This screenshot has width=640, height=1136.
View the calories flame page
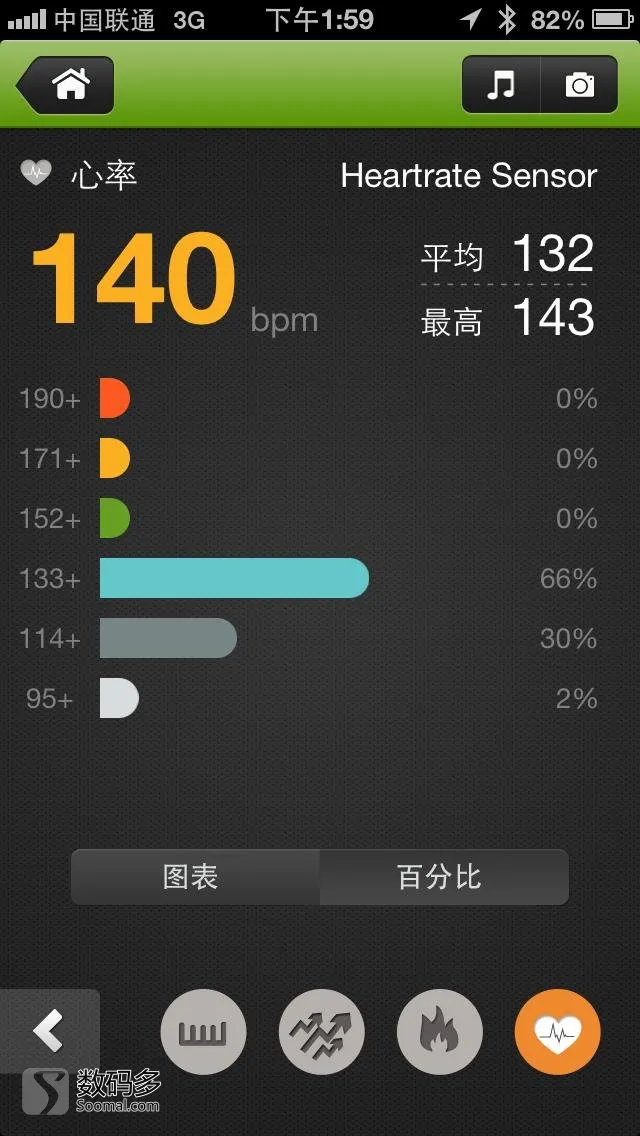pos(440,1032)
